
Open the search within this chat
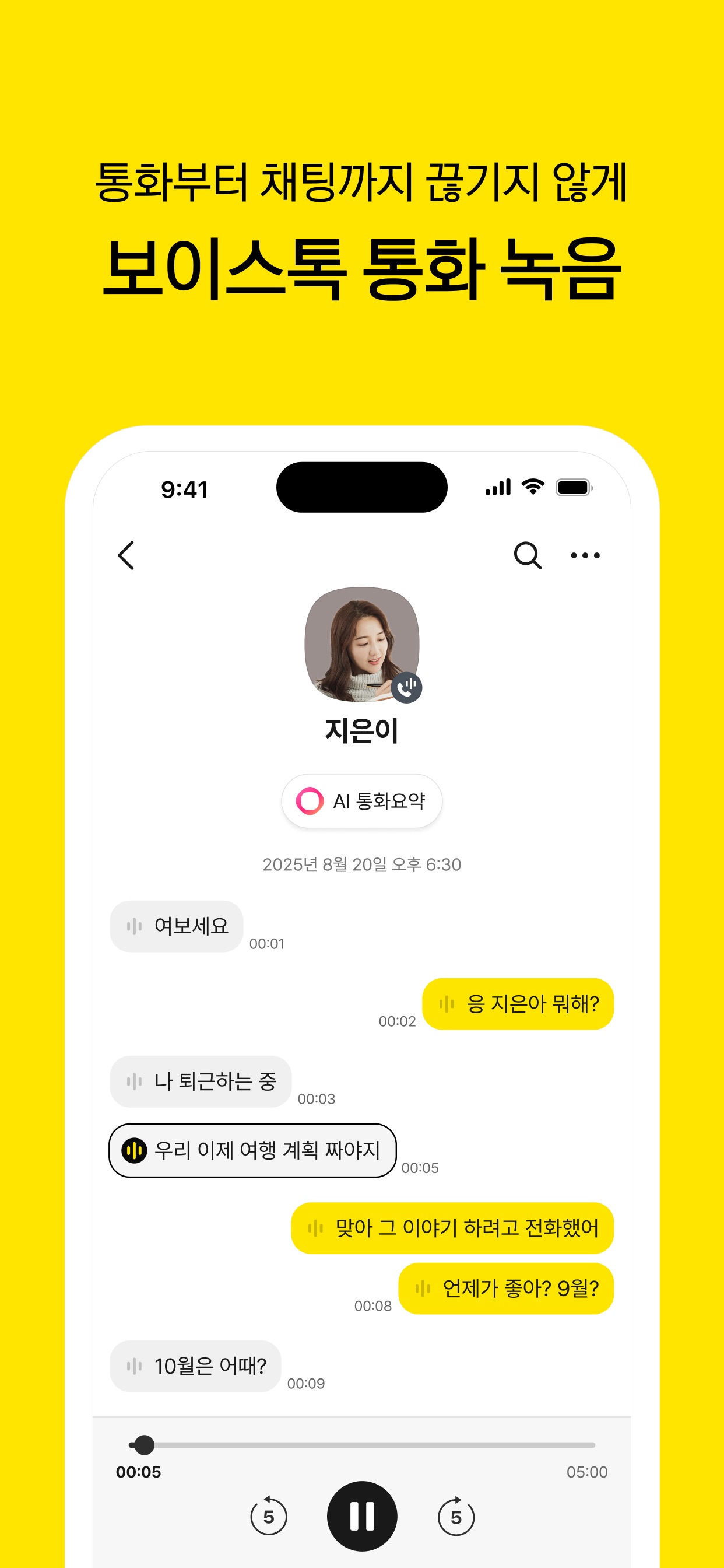pyautogui.click(x=527, y=555)
